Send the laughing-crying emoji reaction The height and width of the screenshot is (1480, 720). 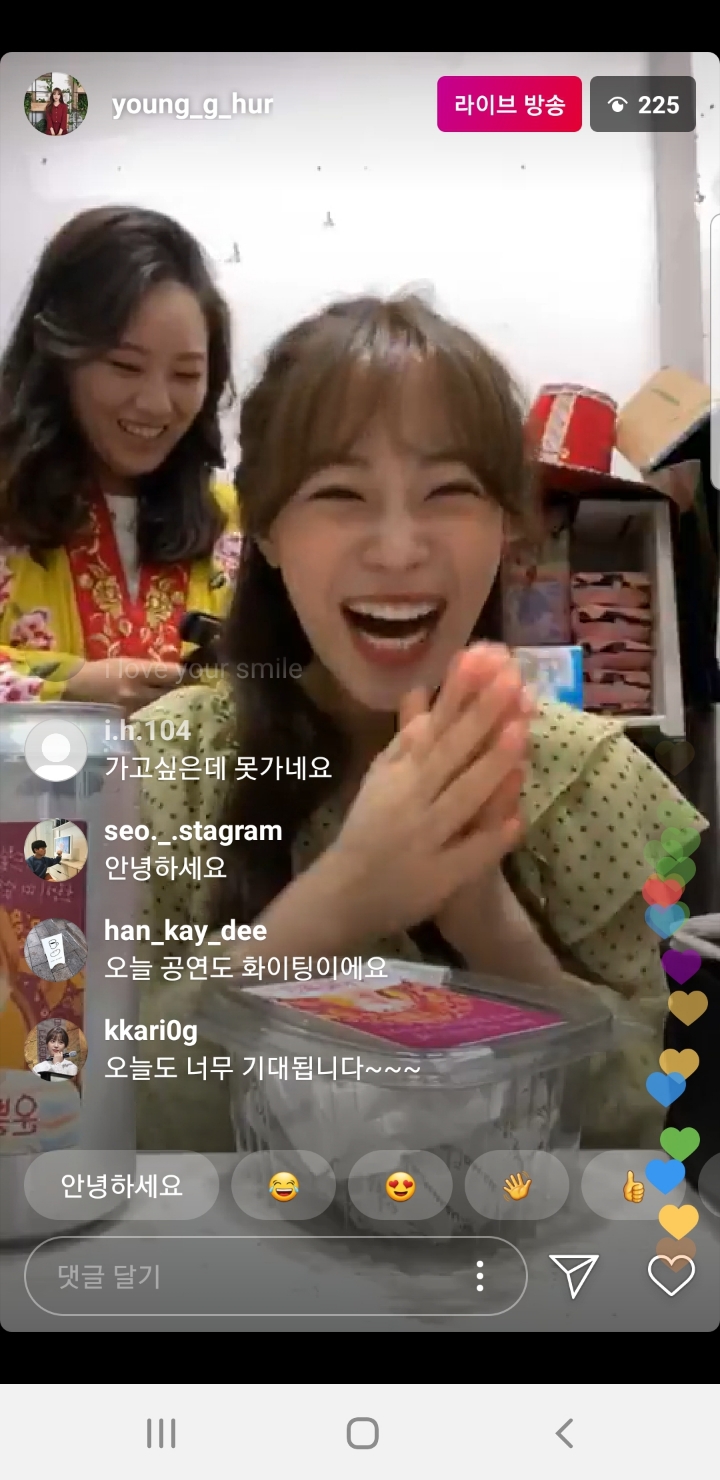284,1186
